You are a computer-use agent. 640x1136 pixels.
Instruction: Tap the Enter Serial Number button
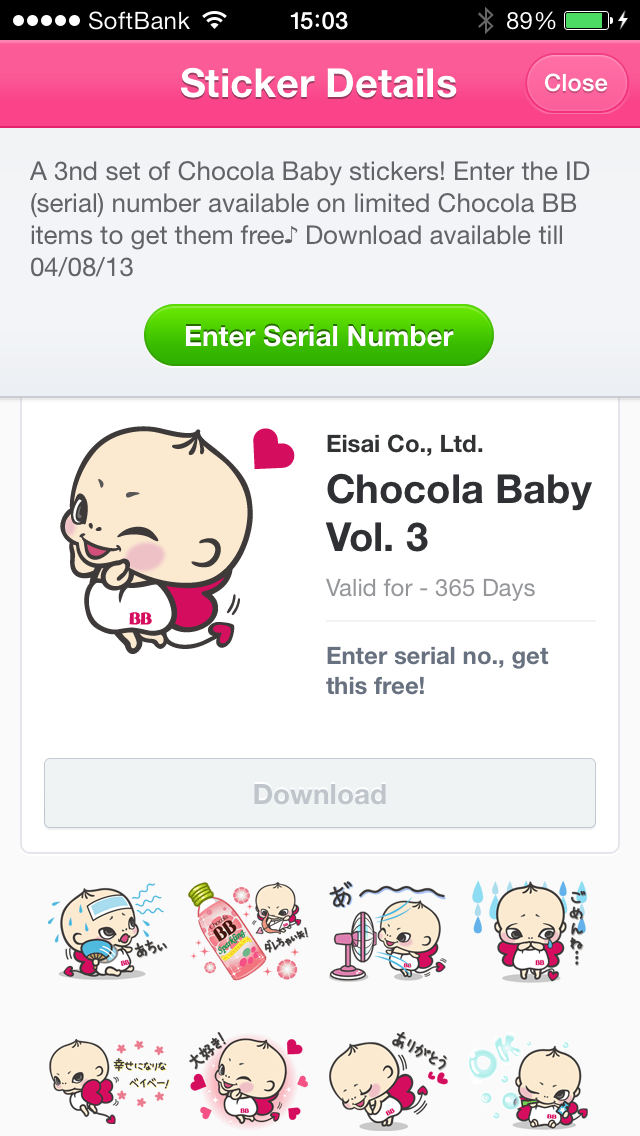pyautogui.click(x=319, y=336)
